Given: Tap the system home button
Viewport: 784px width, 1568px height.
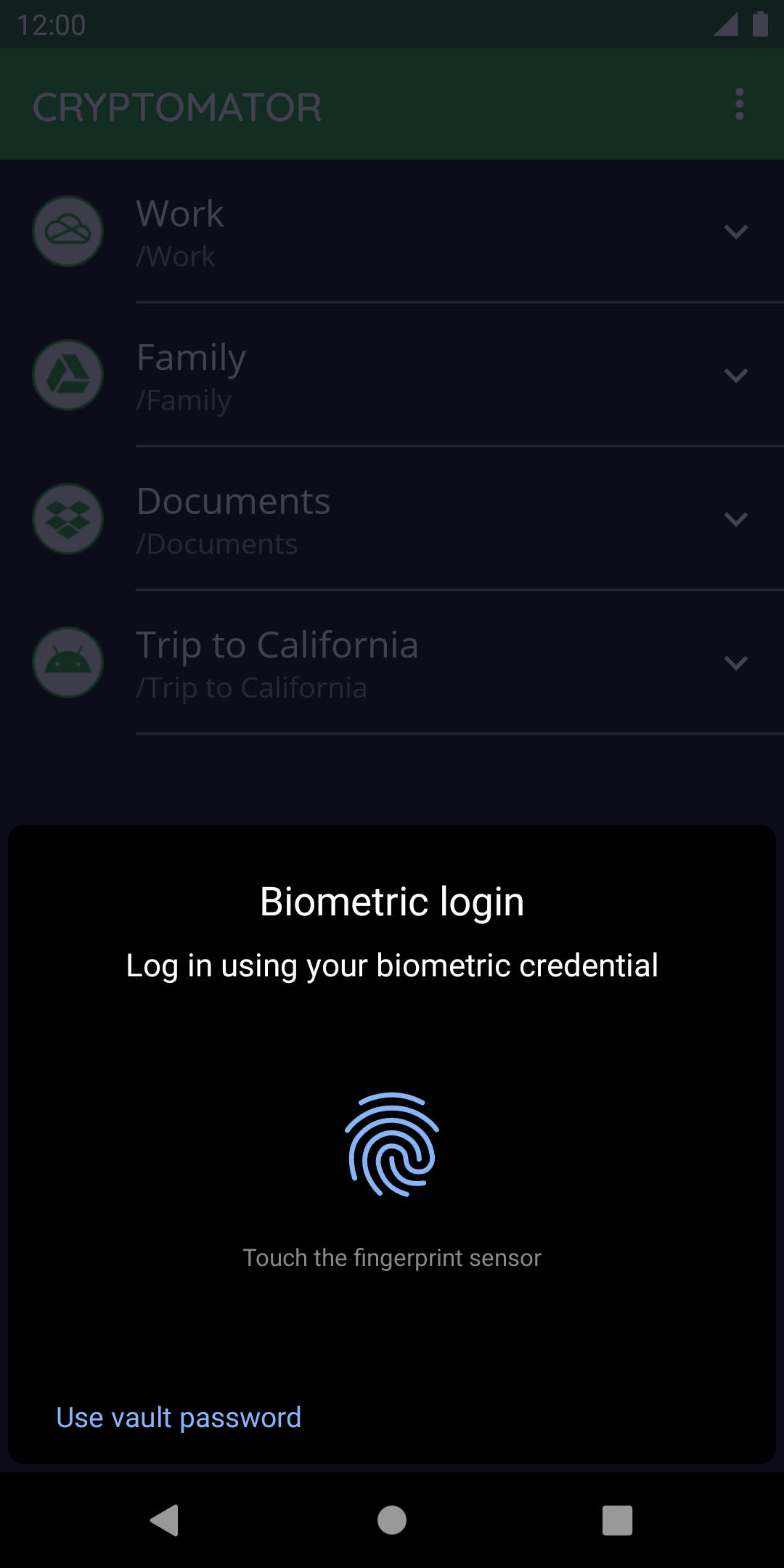Looking at the screenshot, I should point(392,1520).
